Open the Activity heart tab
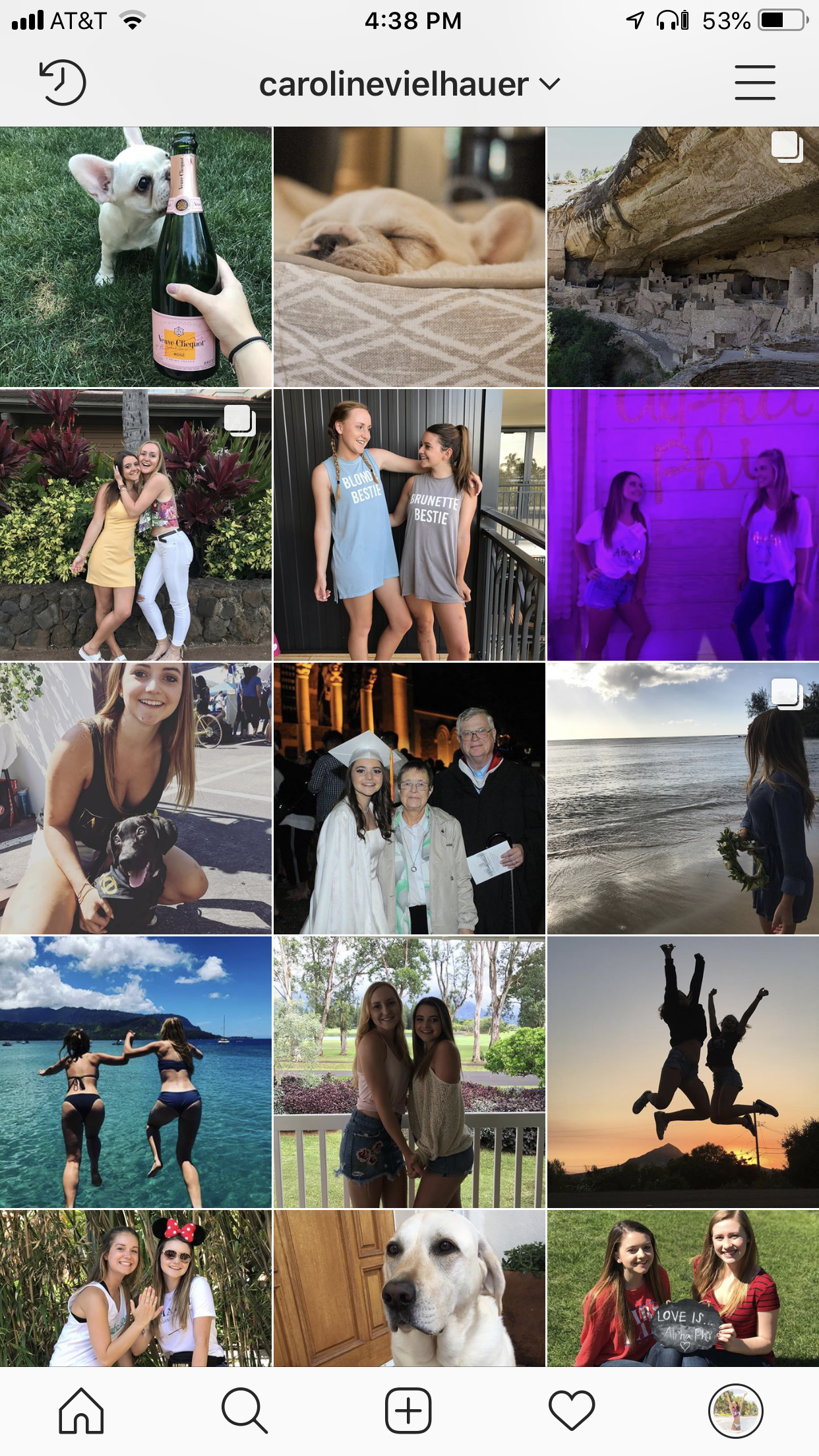819x1456 pixels. pyautogui.click(x=572, y=1411)
